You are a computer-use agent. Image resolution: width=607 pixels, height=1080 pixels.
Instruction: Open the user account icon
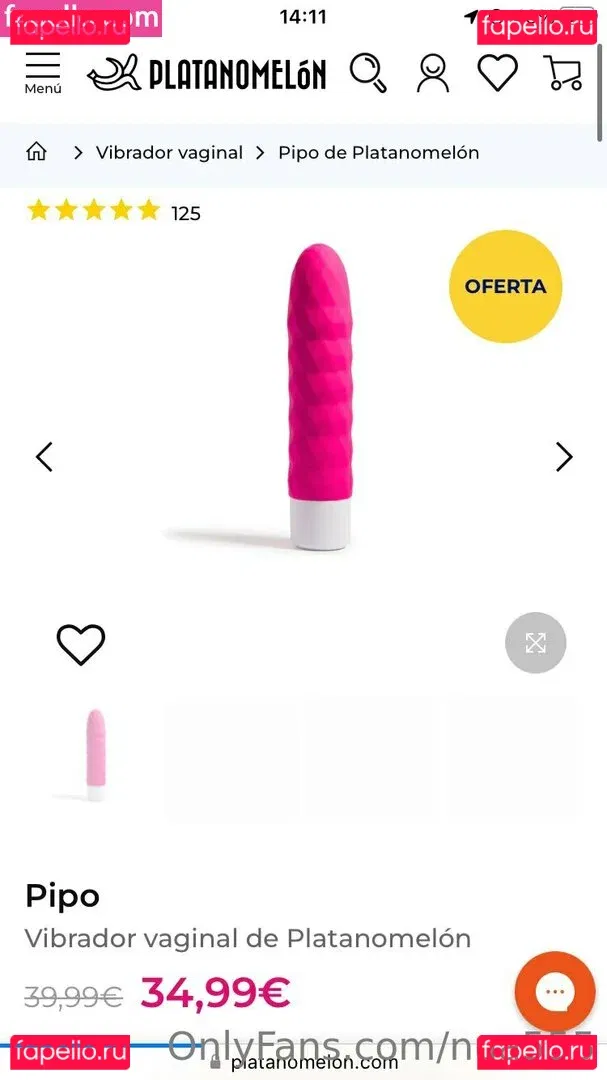(432, 73)
